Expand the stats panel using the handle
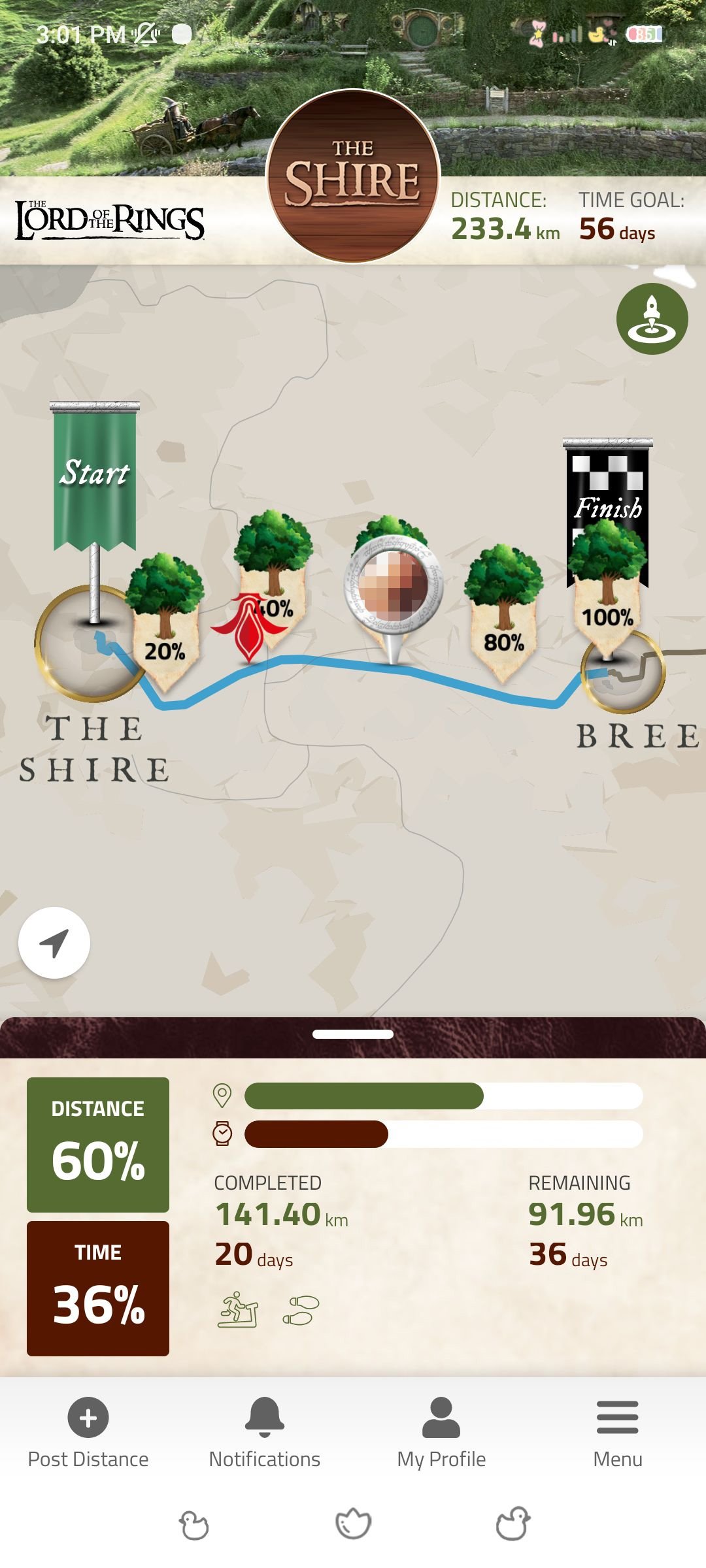The image size is (706, 1568). 353,1034
